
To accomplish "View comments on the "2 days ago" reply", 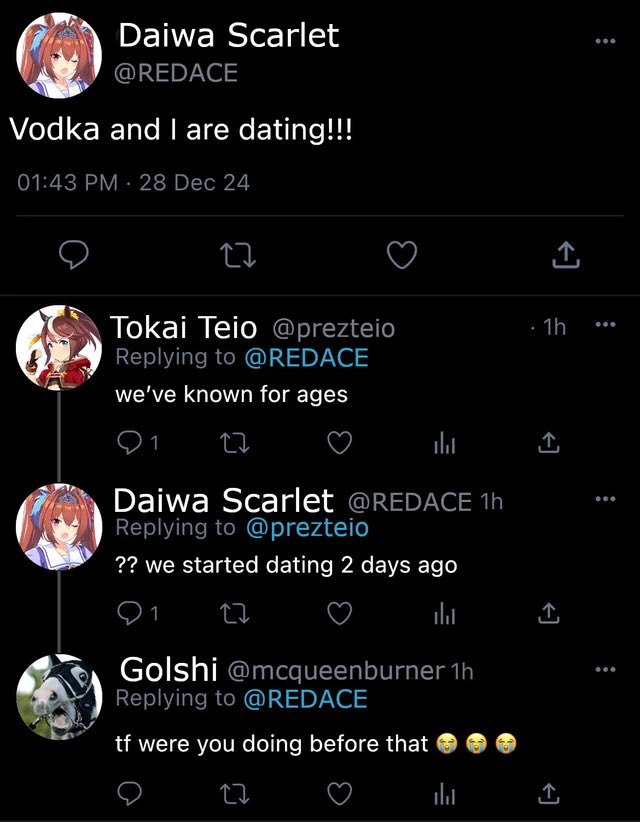I will pyautogui.click(x=137, y=613).
